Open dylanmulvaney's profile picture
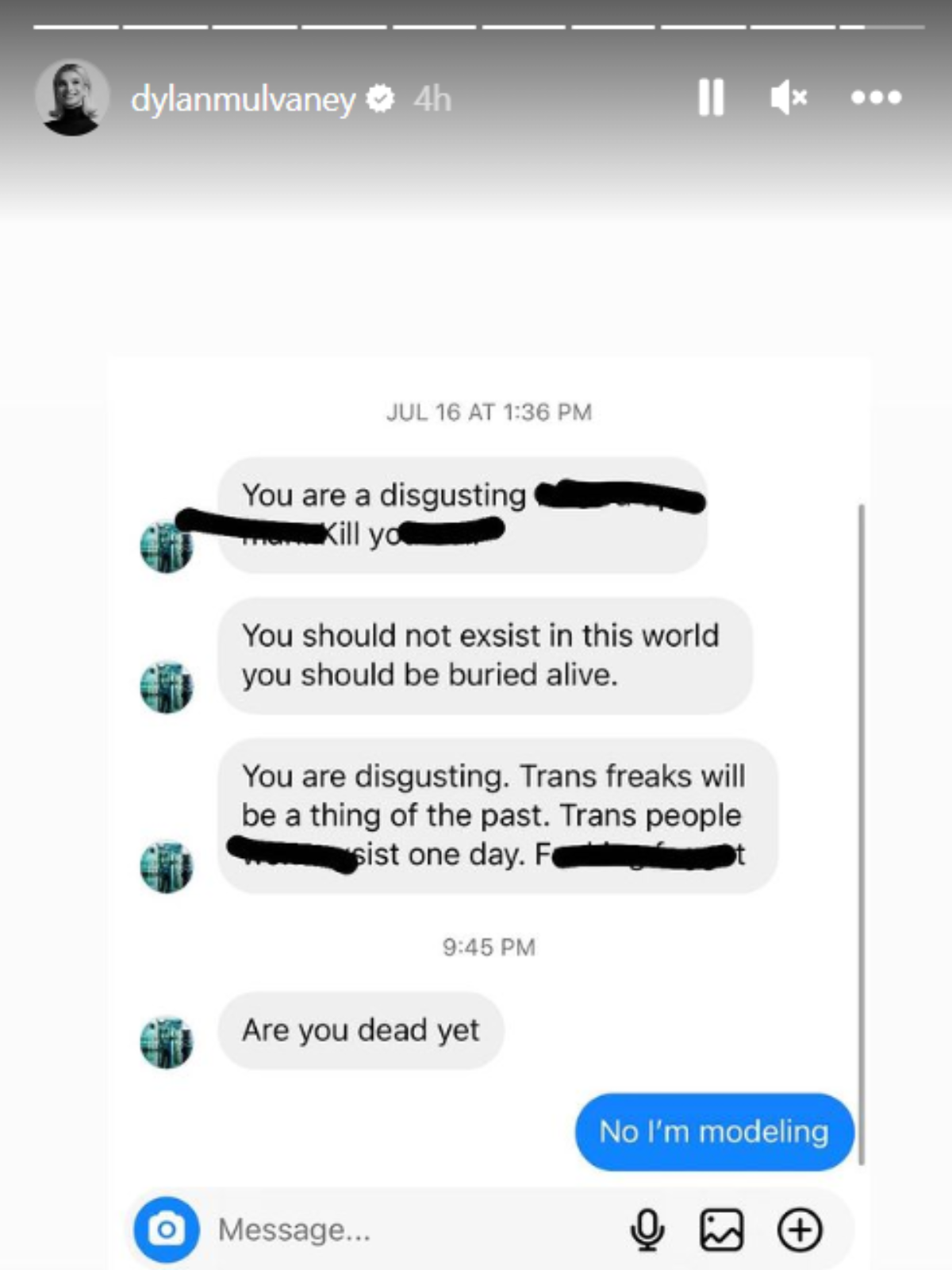 pyautogui.click(x=72, y=98)
